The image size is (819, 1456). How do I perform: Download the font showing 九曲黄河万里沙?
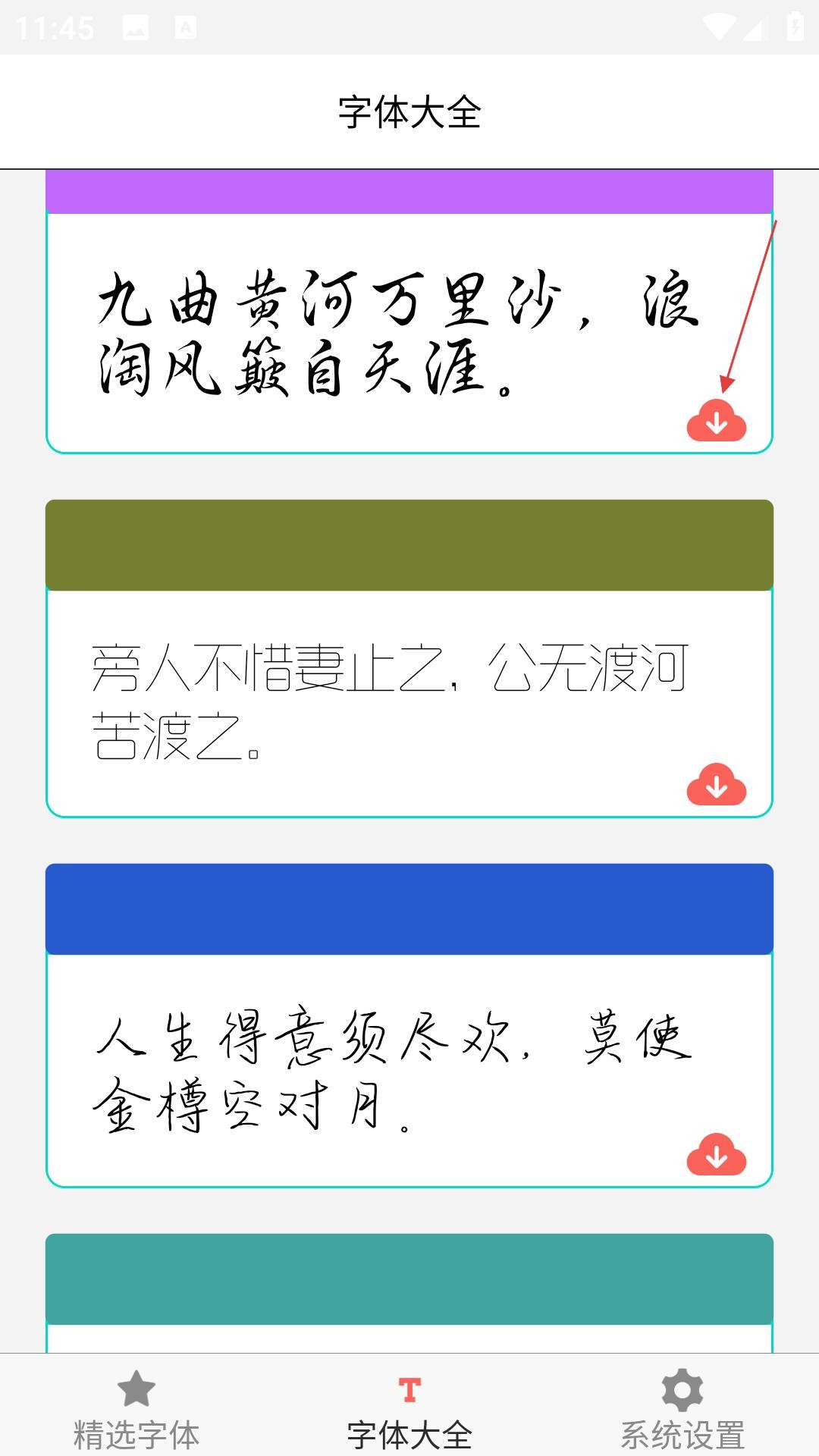[716, 421]
